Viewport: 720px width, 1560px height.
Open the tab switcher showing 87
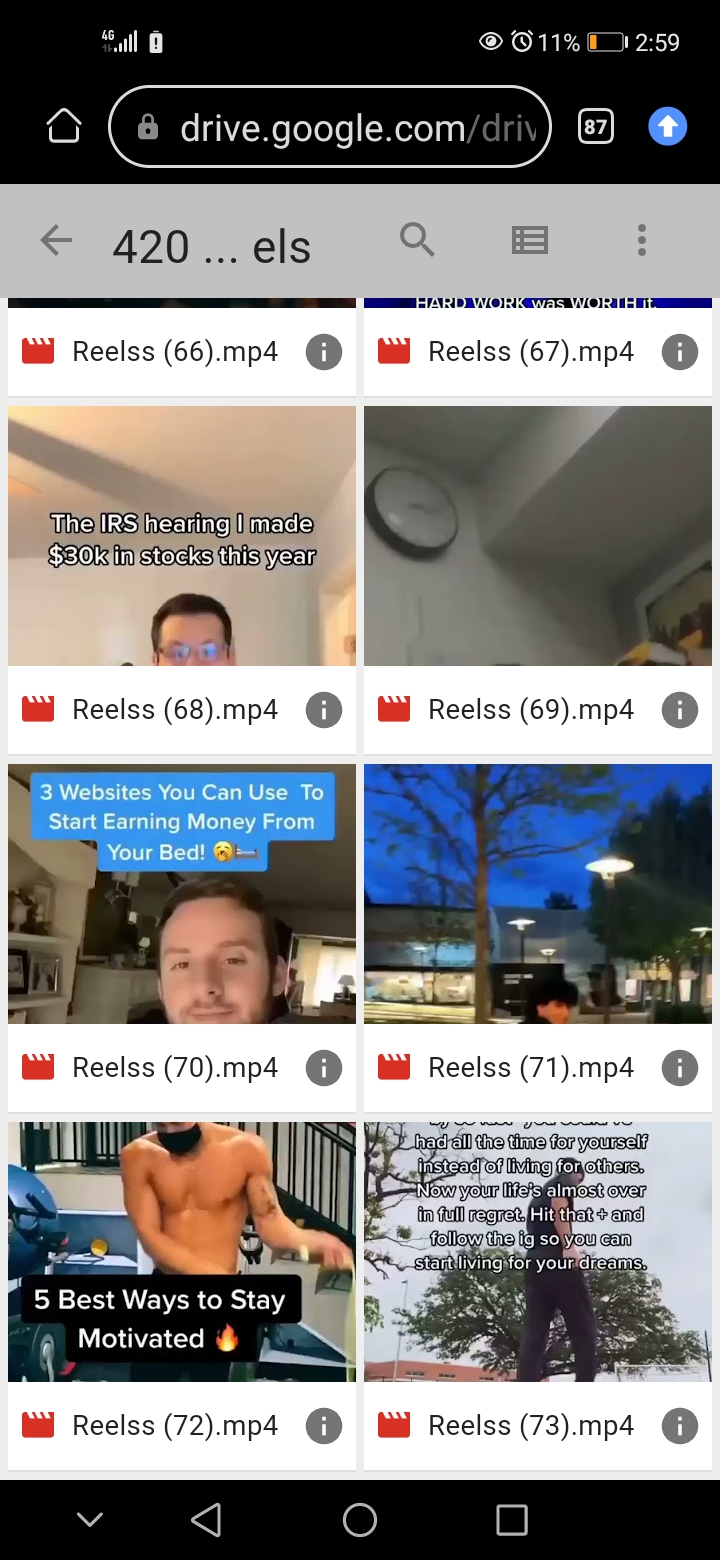595,127
